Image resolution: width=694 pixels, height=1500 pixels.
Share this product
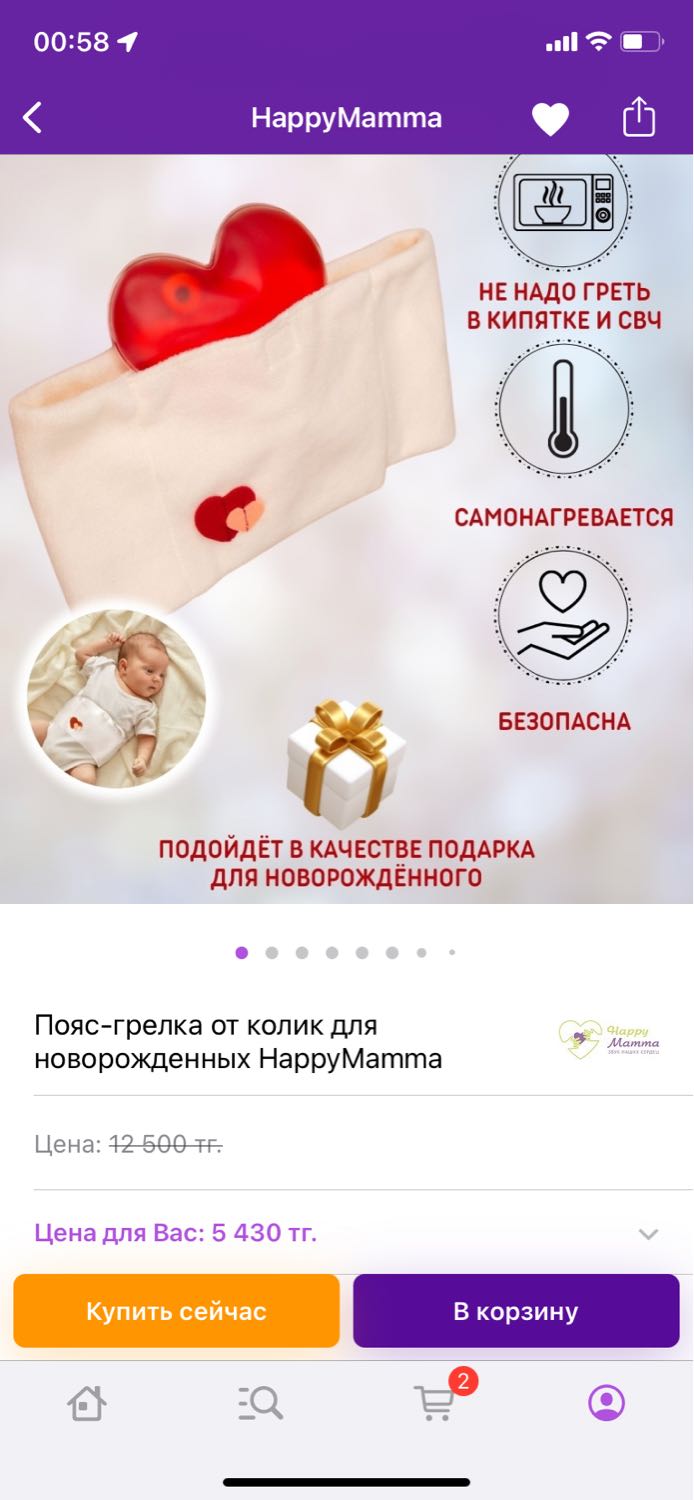coord(639,117)
